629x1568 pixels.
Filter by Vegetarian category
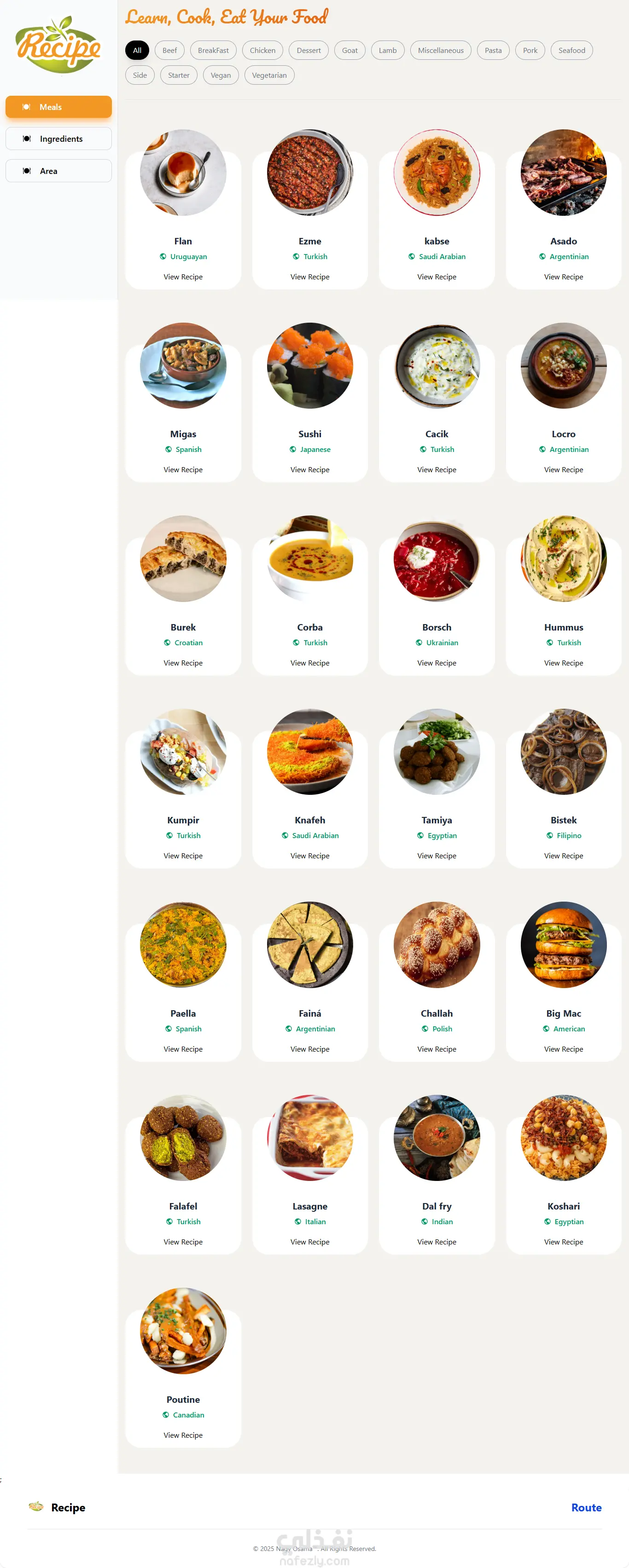tap(268, 75)
